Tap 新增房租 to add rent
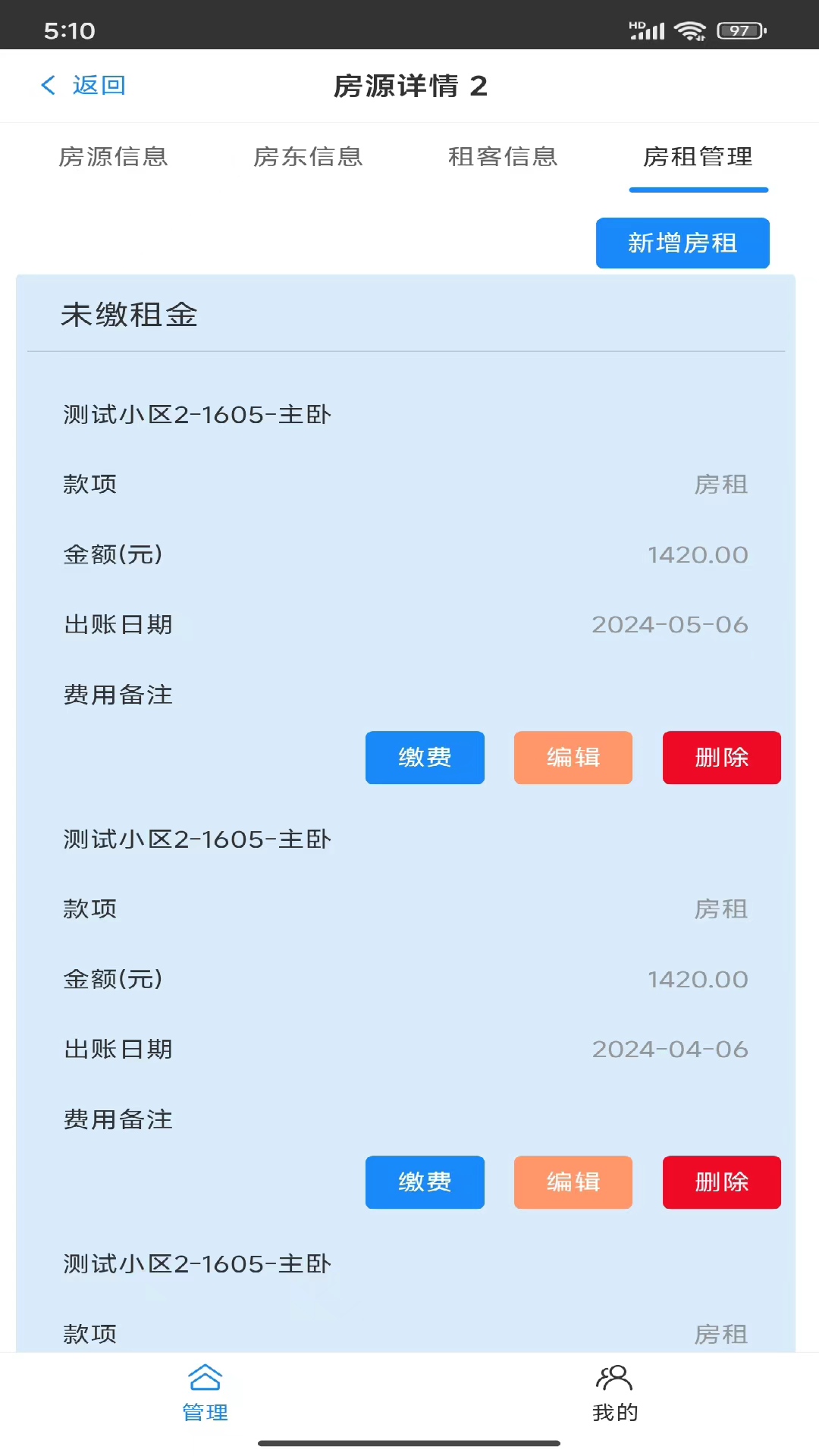 coord(682,243)
